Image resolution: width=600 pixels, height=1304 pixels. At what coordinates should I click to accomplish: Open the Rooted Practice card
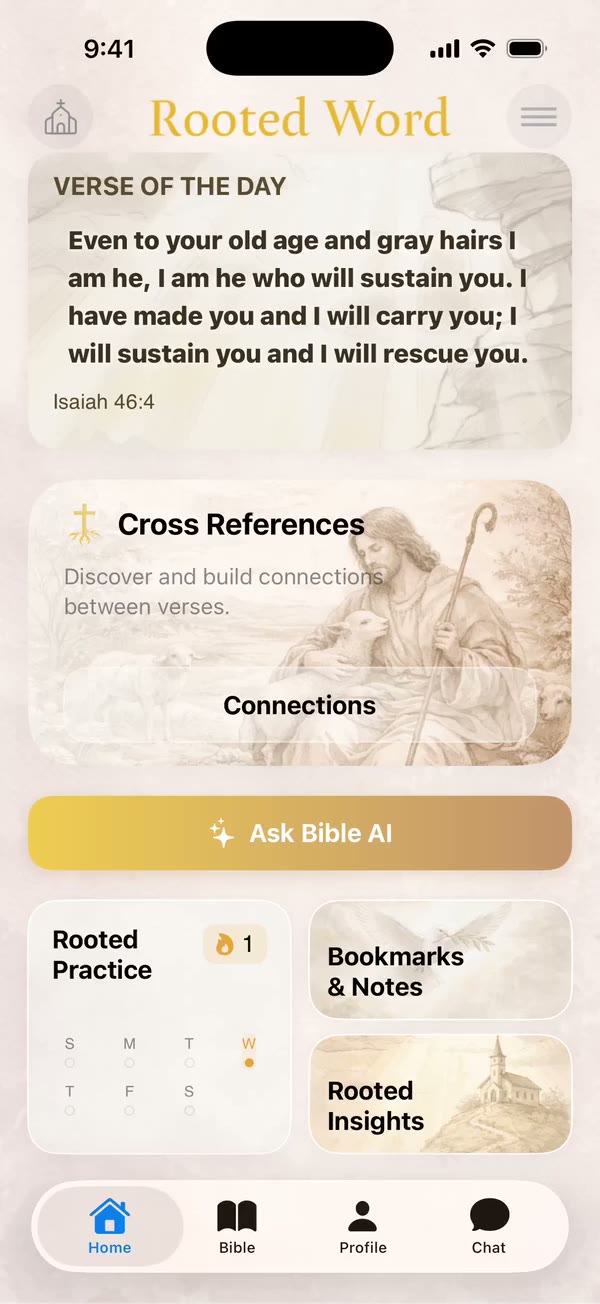pos(159,1027)
